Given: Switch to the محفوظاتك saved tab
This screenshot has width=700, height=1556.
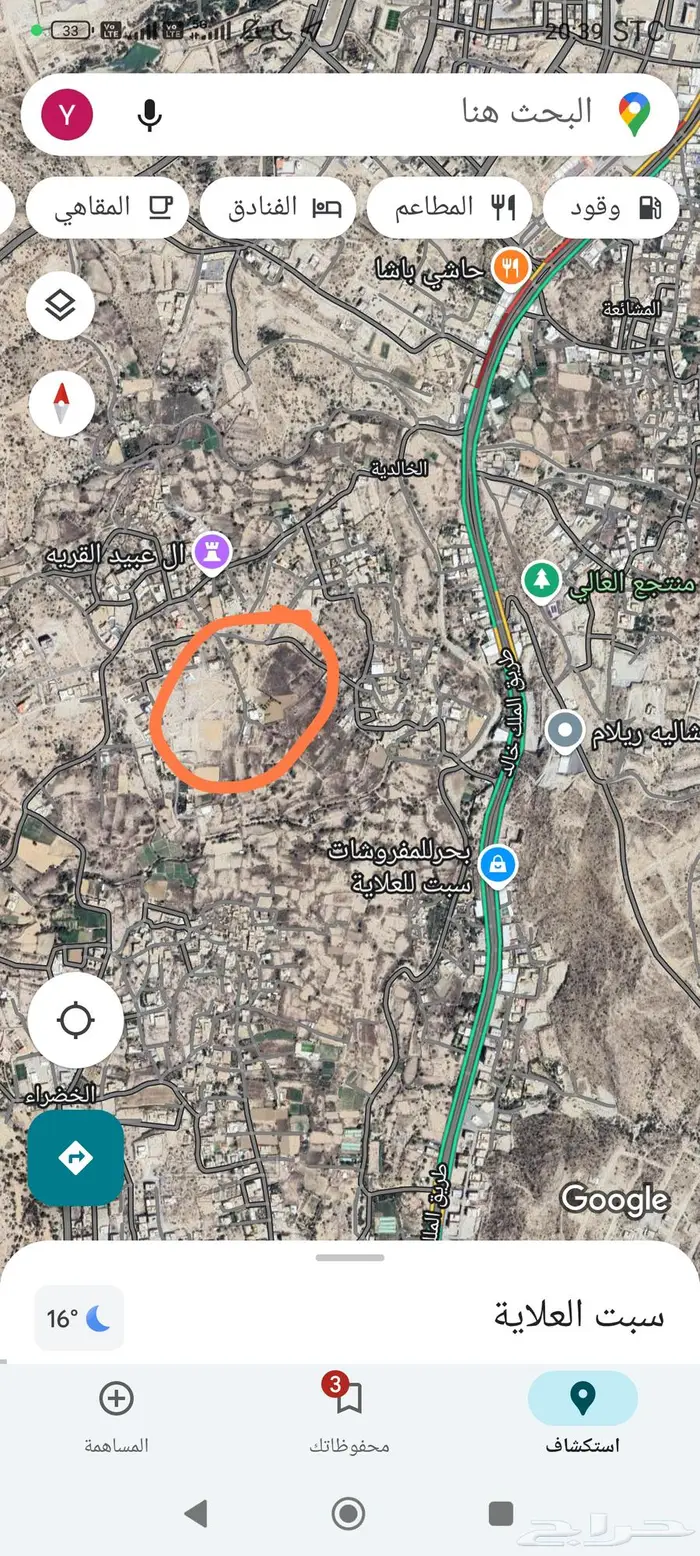Looking at the screenshot, I should (x=348, y=1412).
